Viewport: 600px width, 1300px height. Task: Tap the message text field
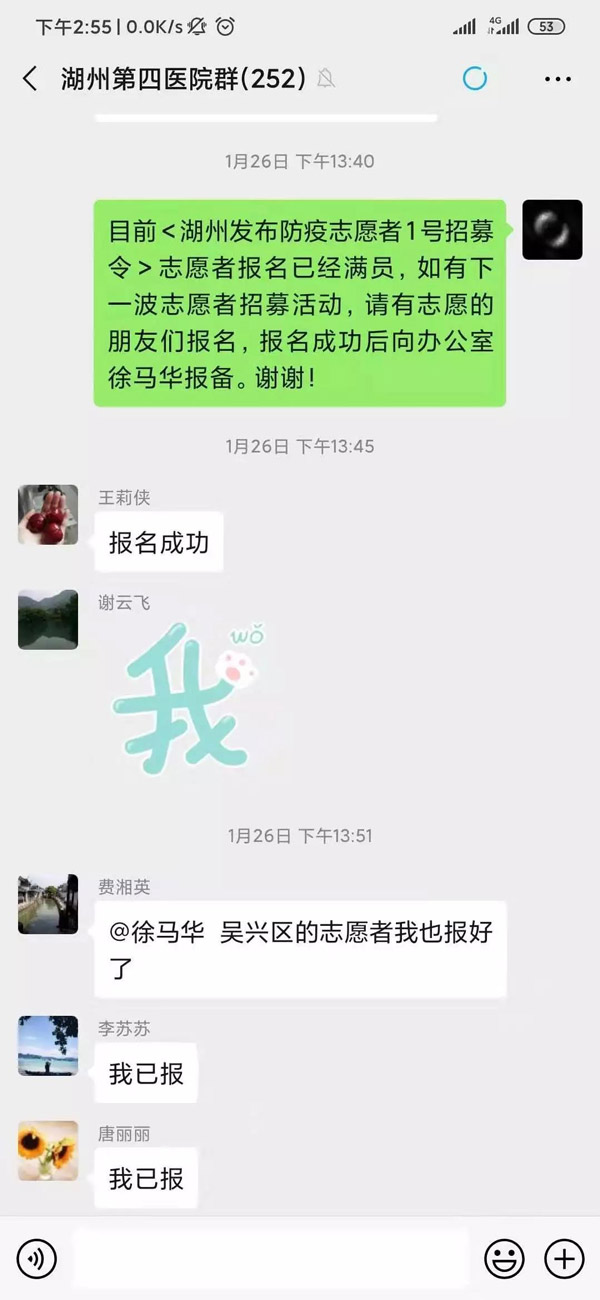click(270, 1258)
